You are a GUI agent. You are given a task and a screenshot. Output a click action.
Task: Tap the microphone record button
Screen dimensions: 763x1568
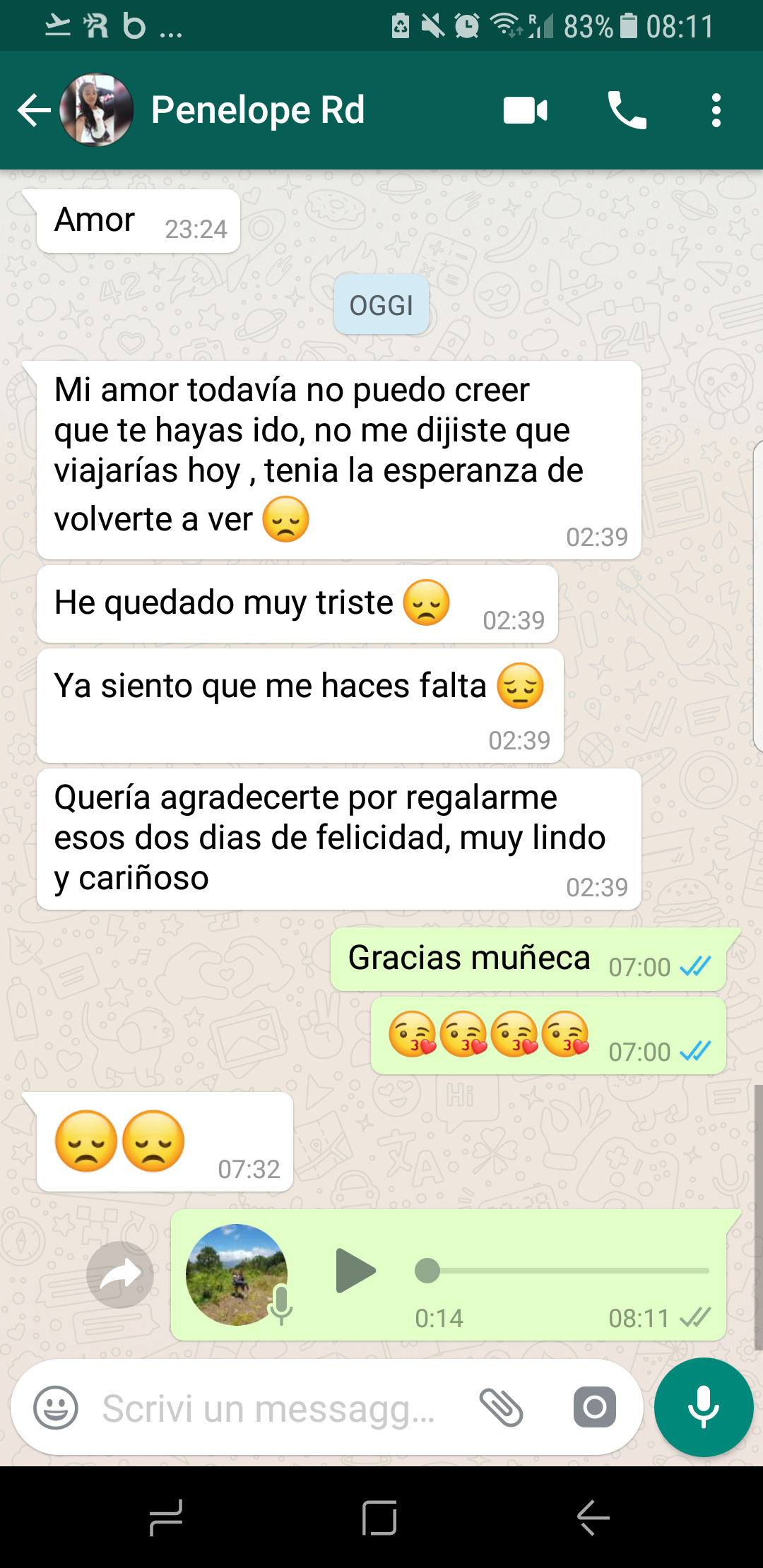[x=704, y=1408]
